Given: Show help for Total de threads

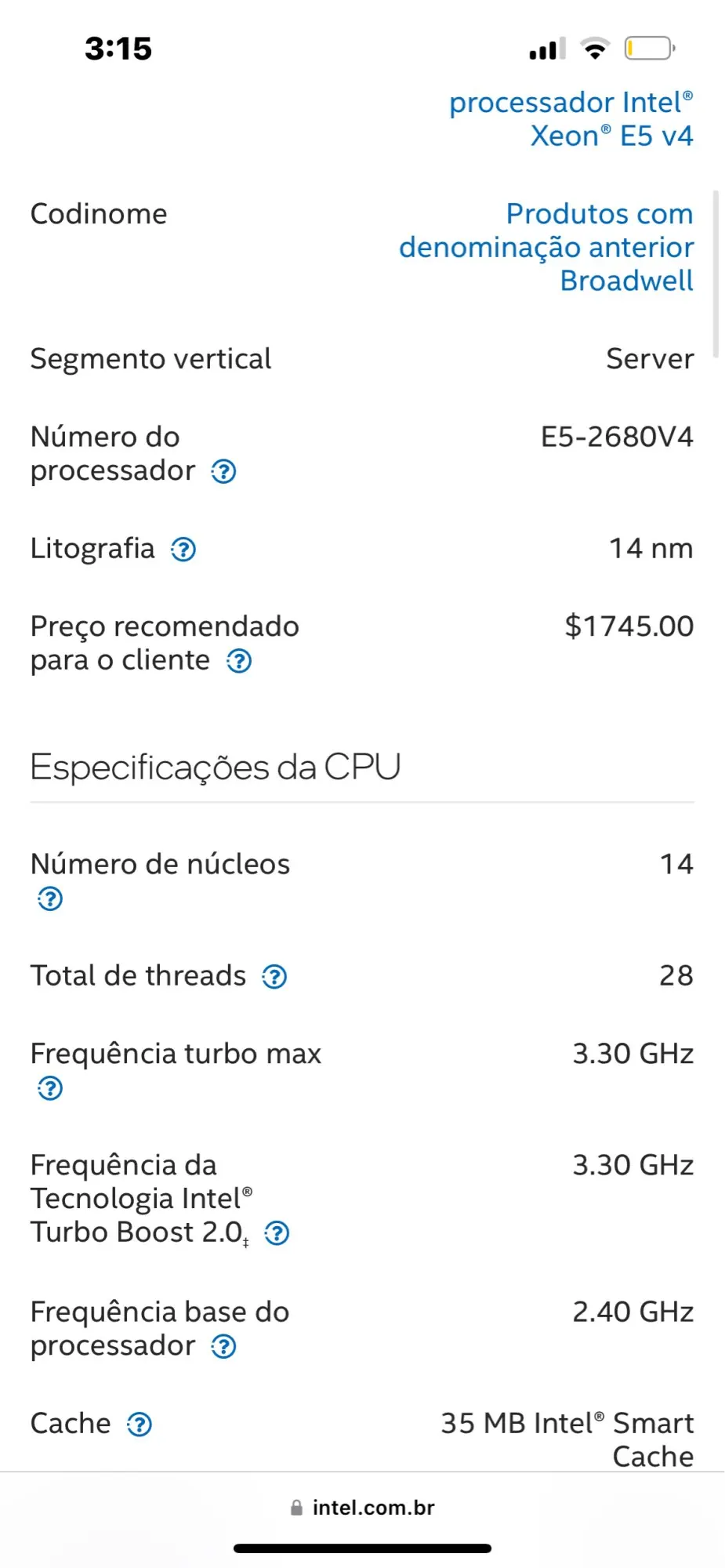Looking at the screenshot, I should (274, 977).
